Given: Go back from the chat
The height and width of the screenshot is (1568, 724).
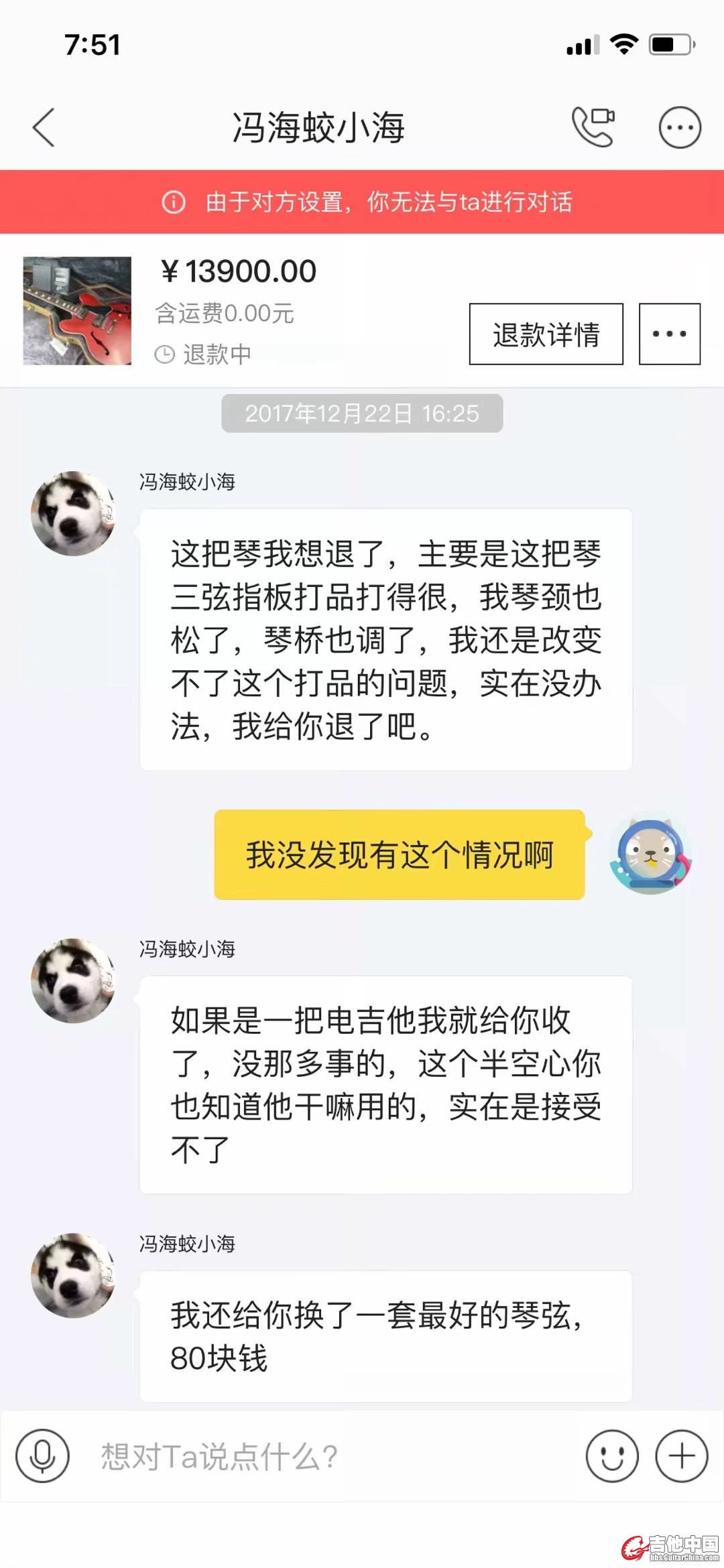Looking at the screenshot, I should click(x=44, y=127).
